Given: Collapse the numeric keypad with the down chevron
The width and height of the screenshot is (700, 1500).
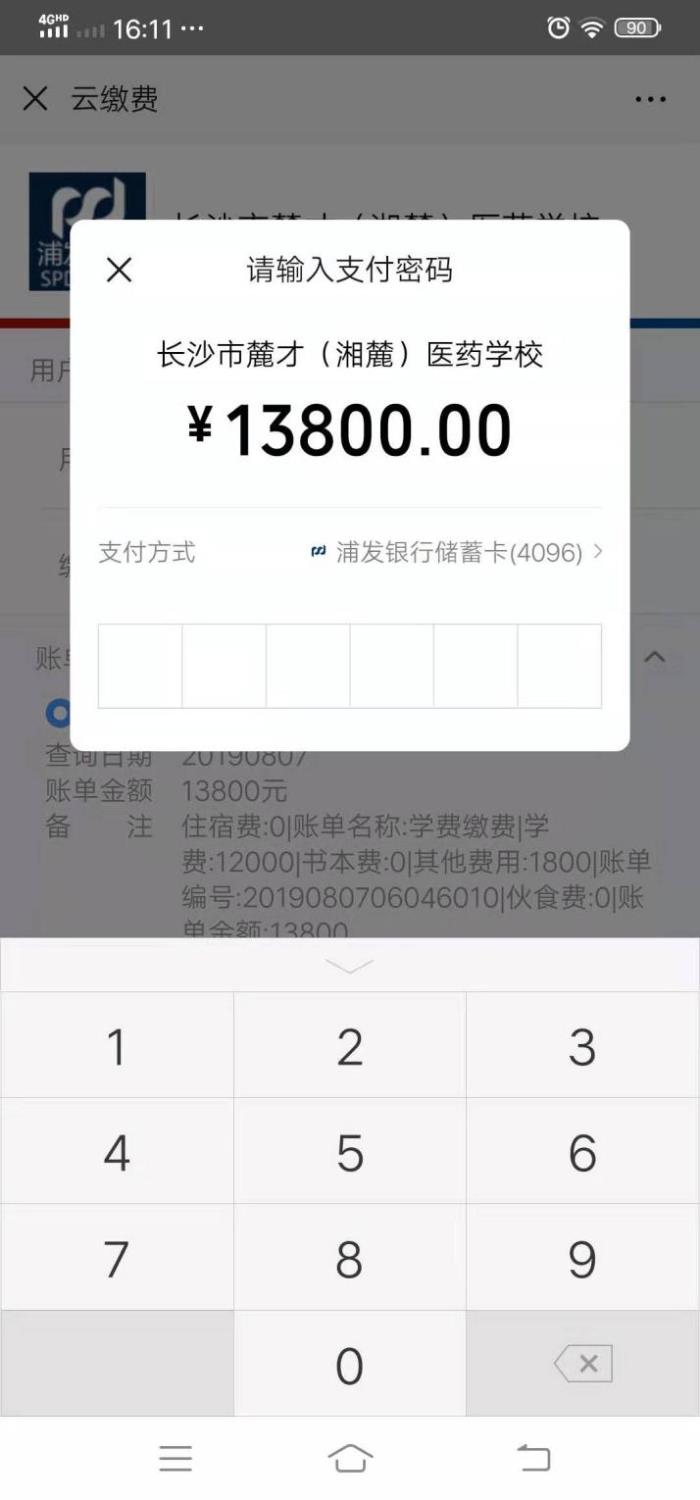Looking at the screenshot, I should coord(349,965).
